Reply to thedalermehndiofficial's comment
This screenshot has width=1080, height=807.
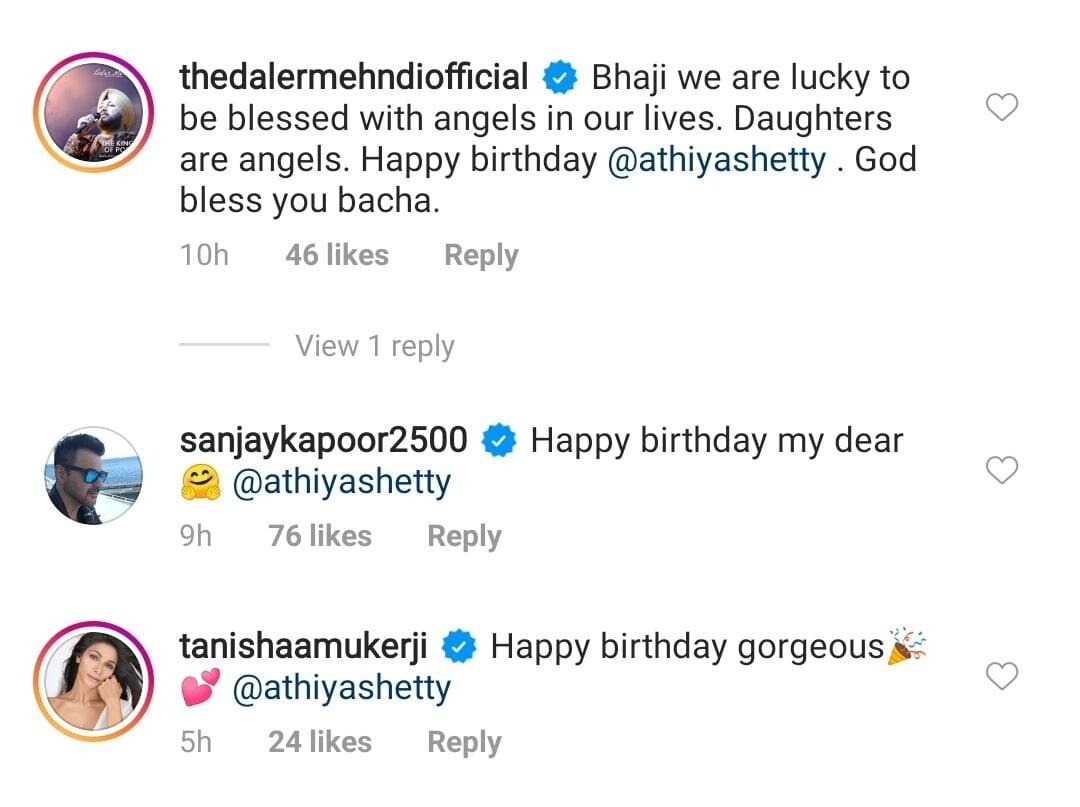[x=481, y=255]
